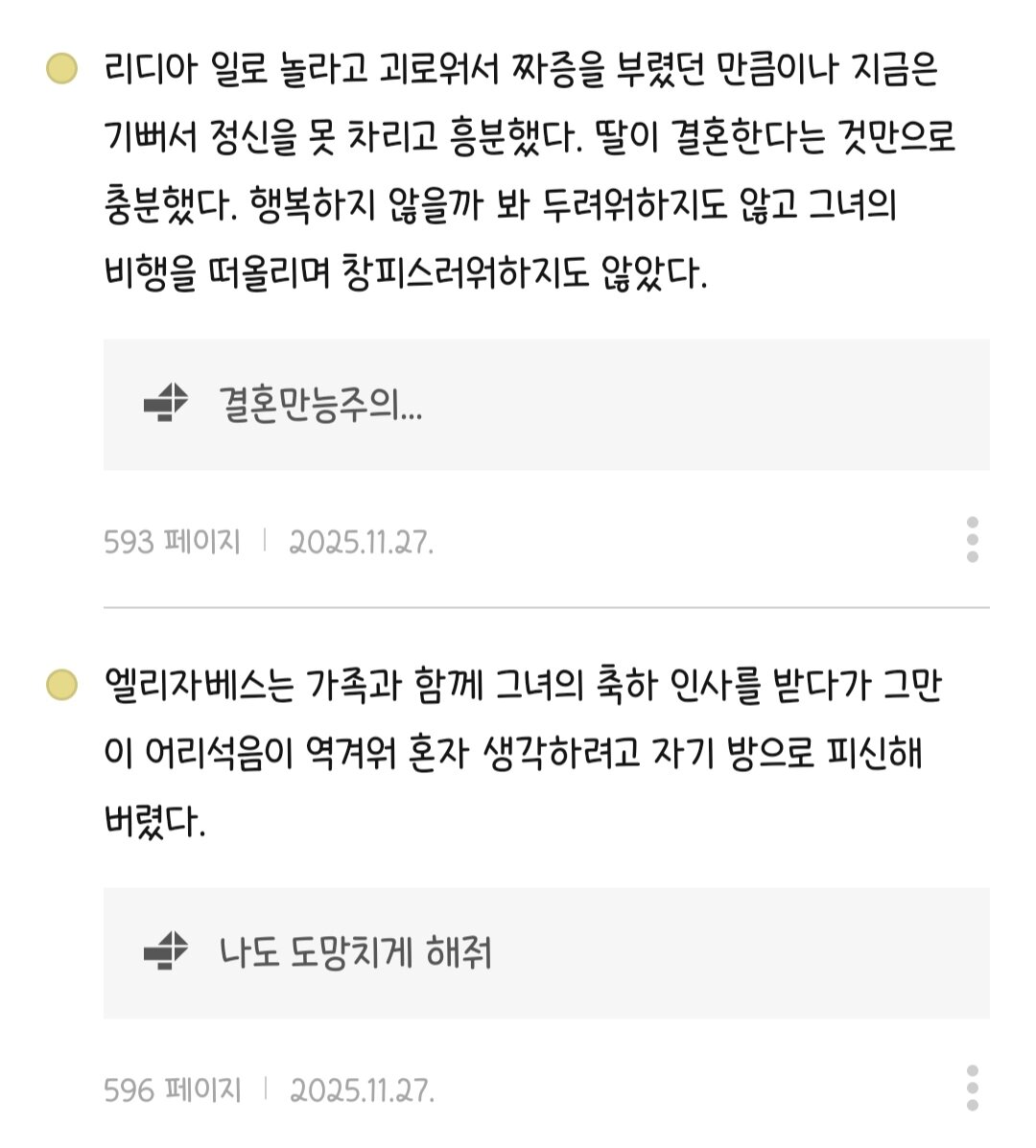
Task: Open the three-dot menu for the page 593 highlight
Action: [x=972, y=536]
